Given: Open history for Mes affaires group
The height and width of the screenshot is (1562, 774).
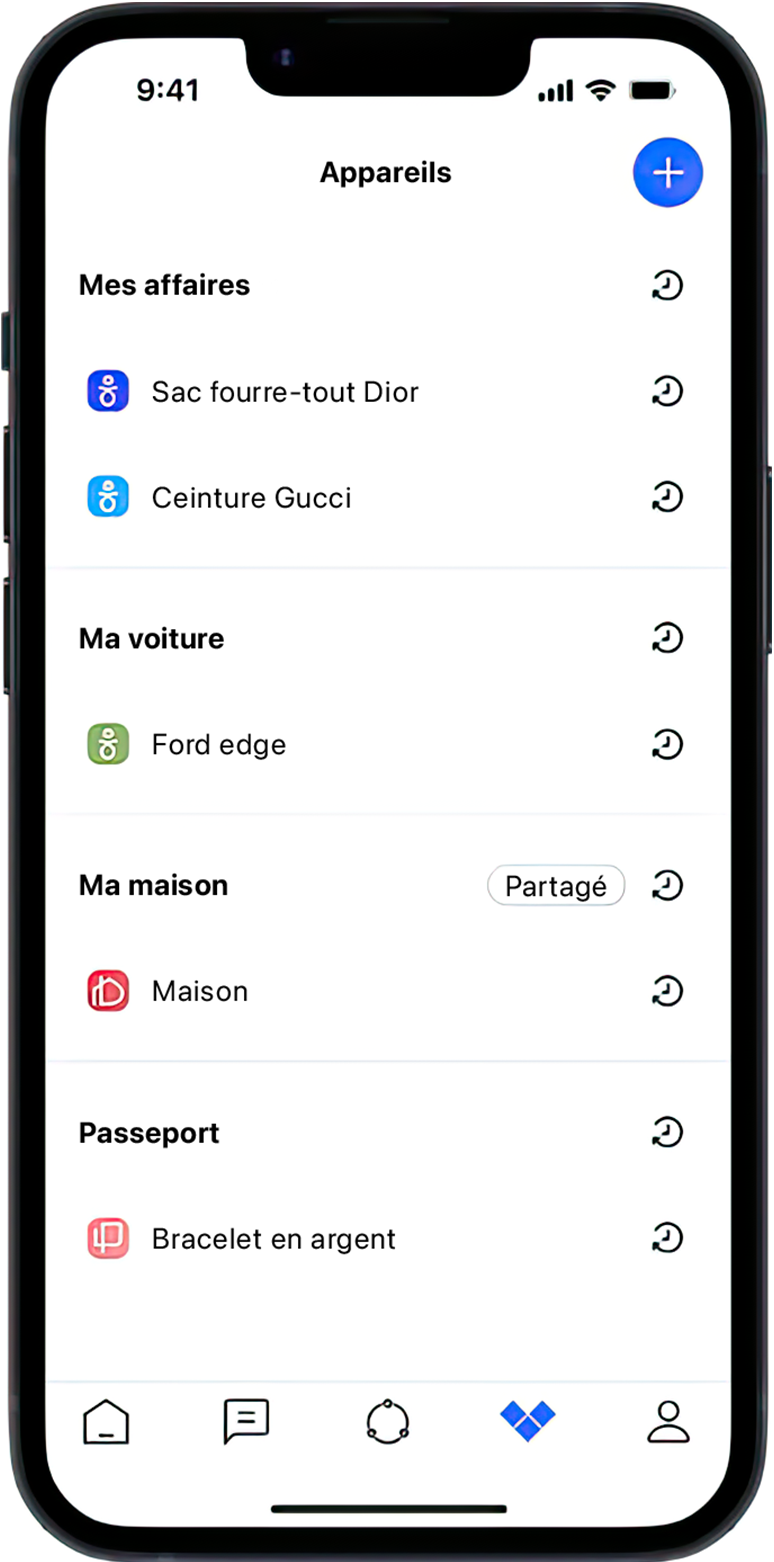Looking at the screenshot, I should coord(667,286).
